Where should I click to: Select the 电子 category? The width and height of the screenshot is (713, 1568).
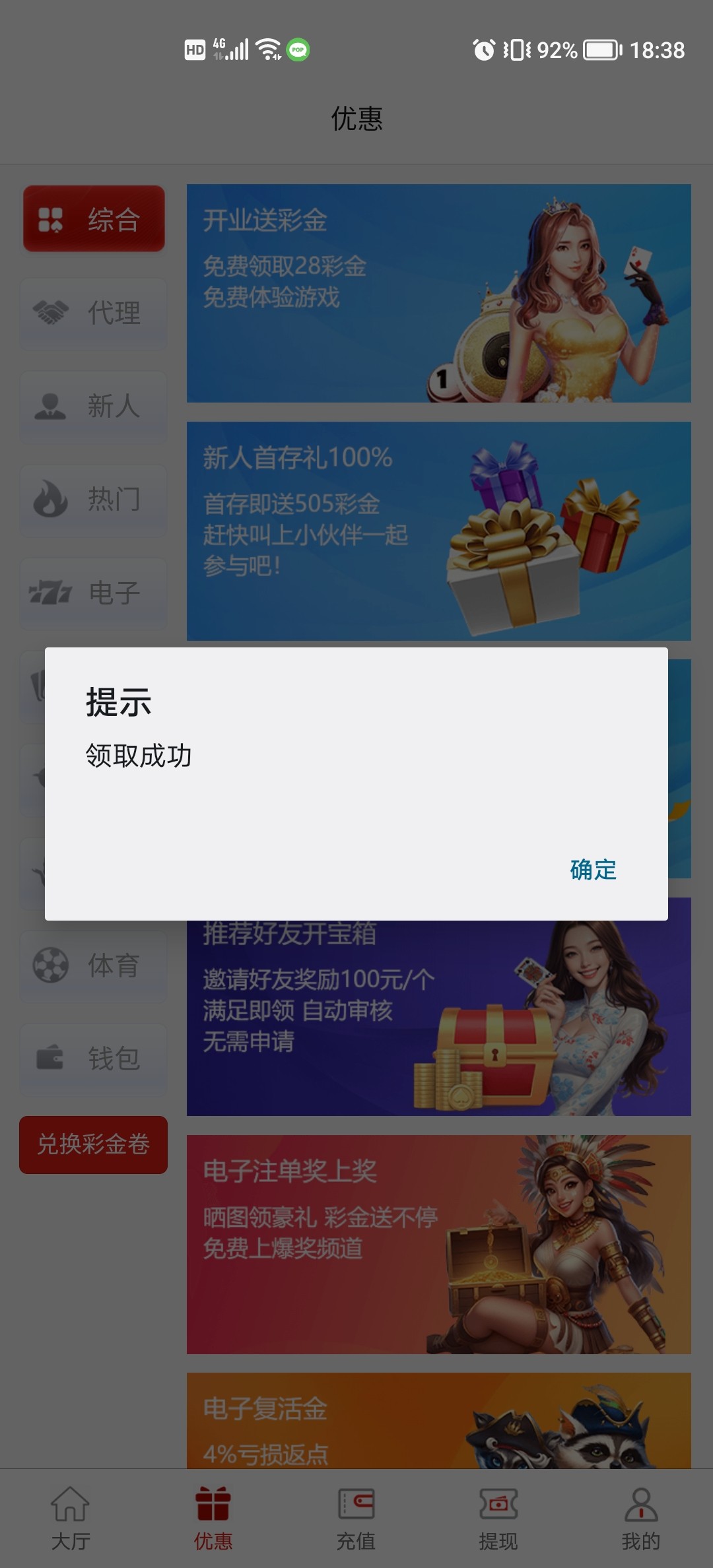(x=94, y=593)
